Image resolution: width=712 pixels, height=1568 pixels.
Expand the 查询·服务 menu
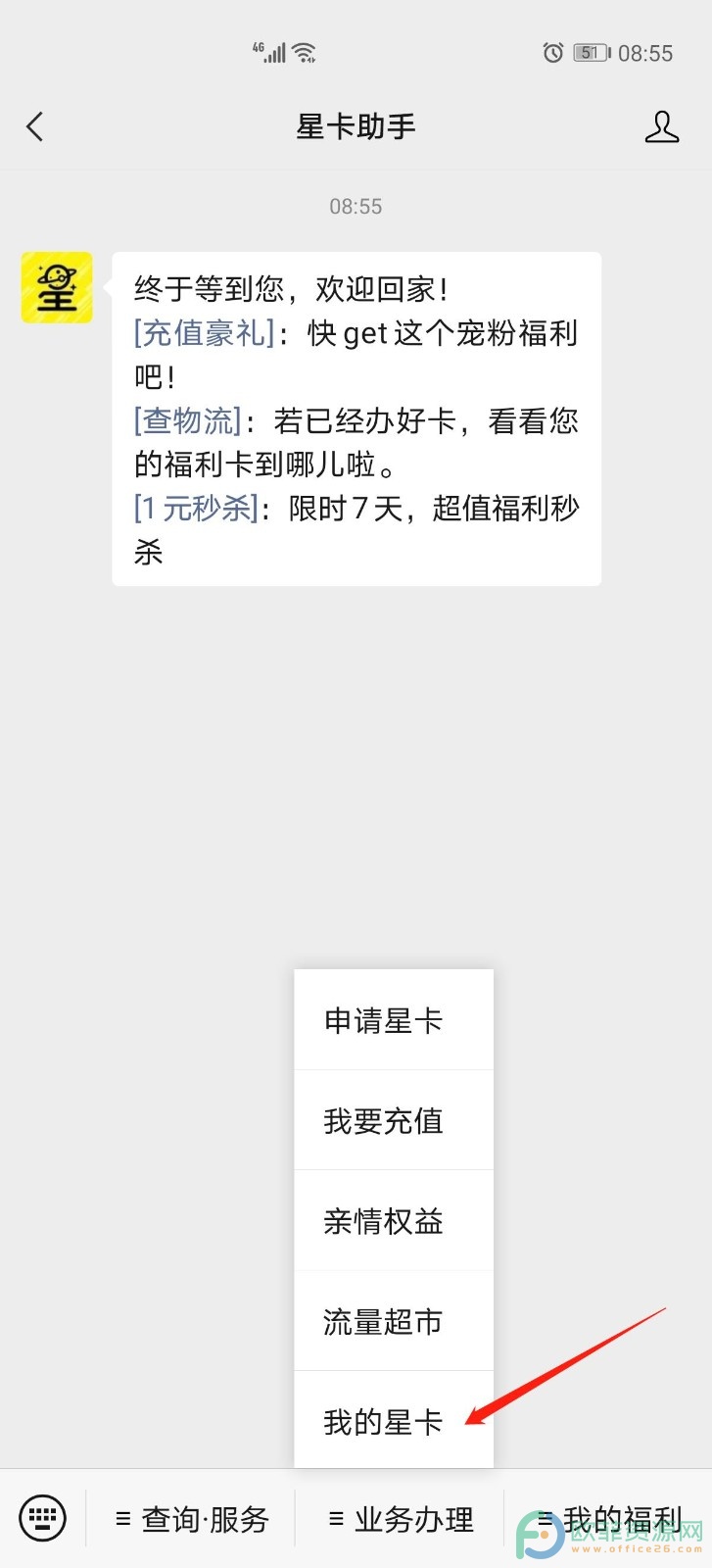coord(191,1519)
